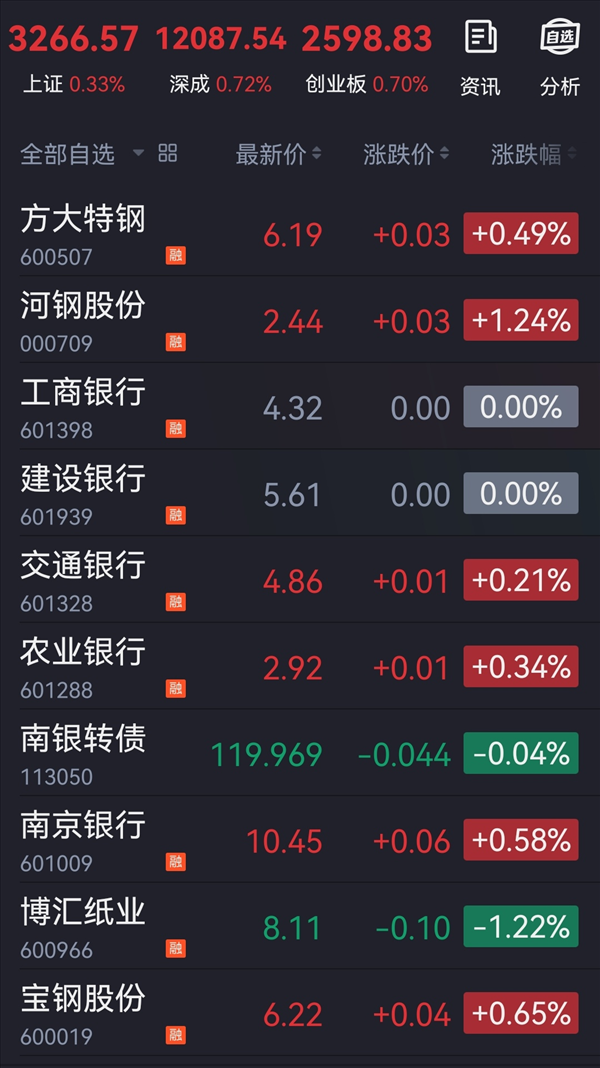Open 南京银行 stock page
Image resolution: width=600 pixels, height=1068 pixels.
tap(300, 838)
